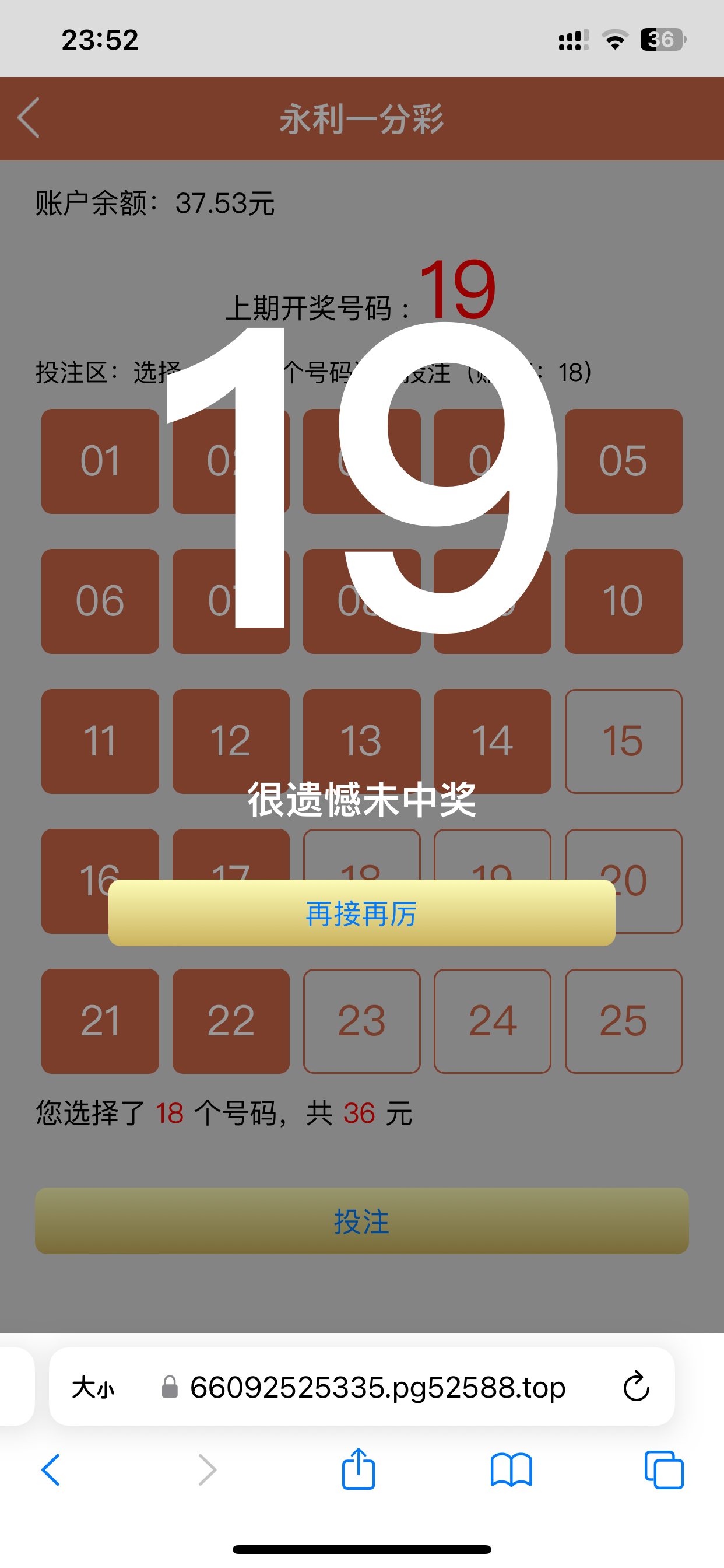The image size is (724, 1568).
Task: Tap the address bar URL
Action: pyautogui.click(x=377, y=1388)
